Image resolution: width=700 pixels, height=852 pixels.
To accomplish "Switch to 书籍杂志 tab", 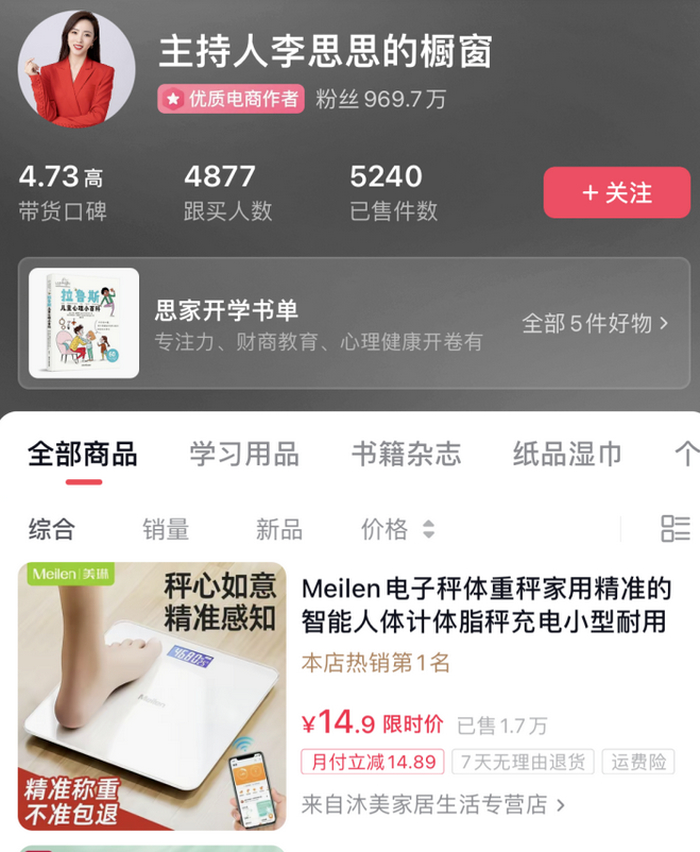I will point(406,454).
